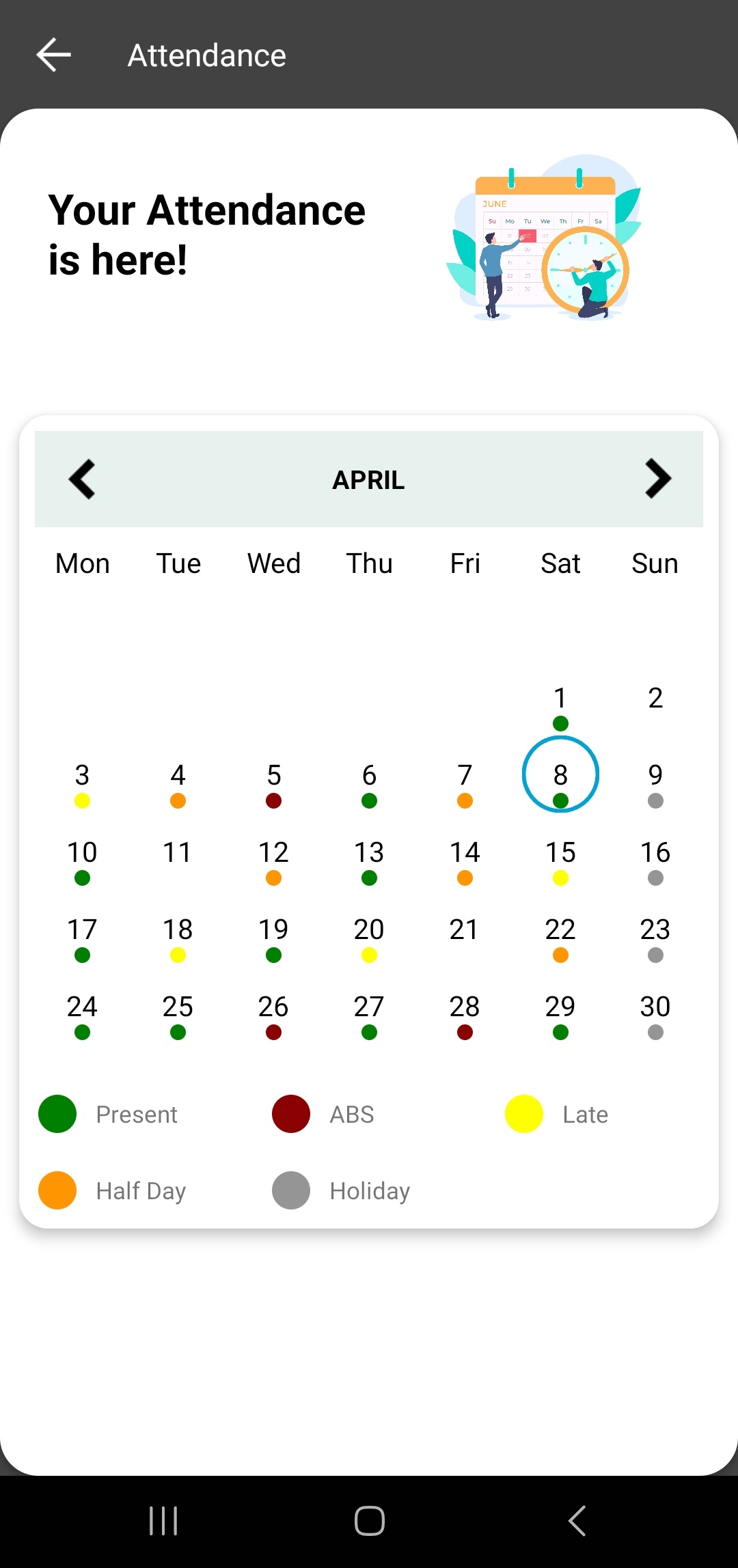Click the APRIL month header
Viewport: 738px width, 1568px height.
click(x=368, y=480)
